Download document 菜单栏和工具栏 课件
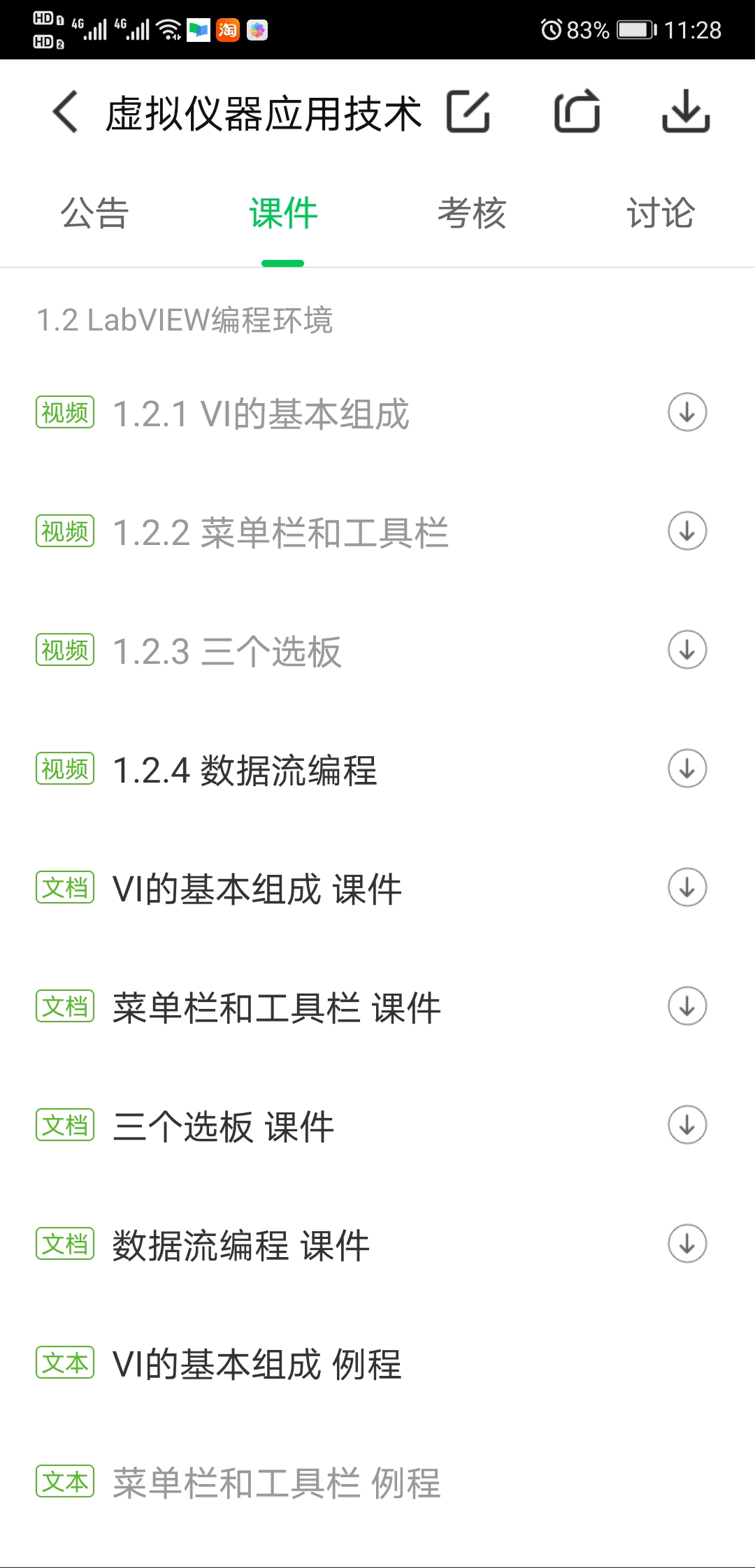Viewport: 755px width, 1568px height. pyautogui.click(x=687, y=1006)
